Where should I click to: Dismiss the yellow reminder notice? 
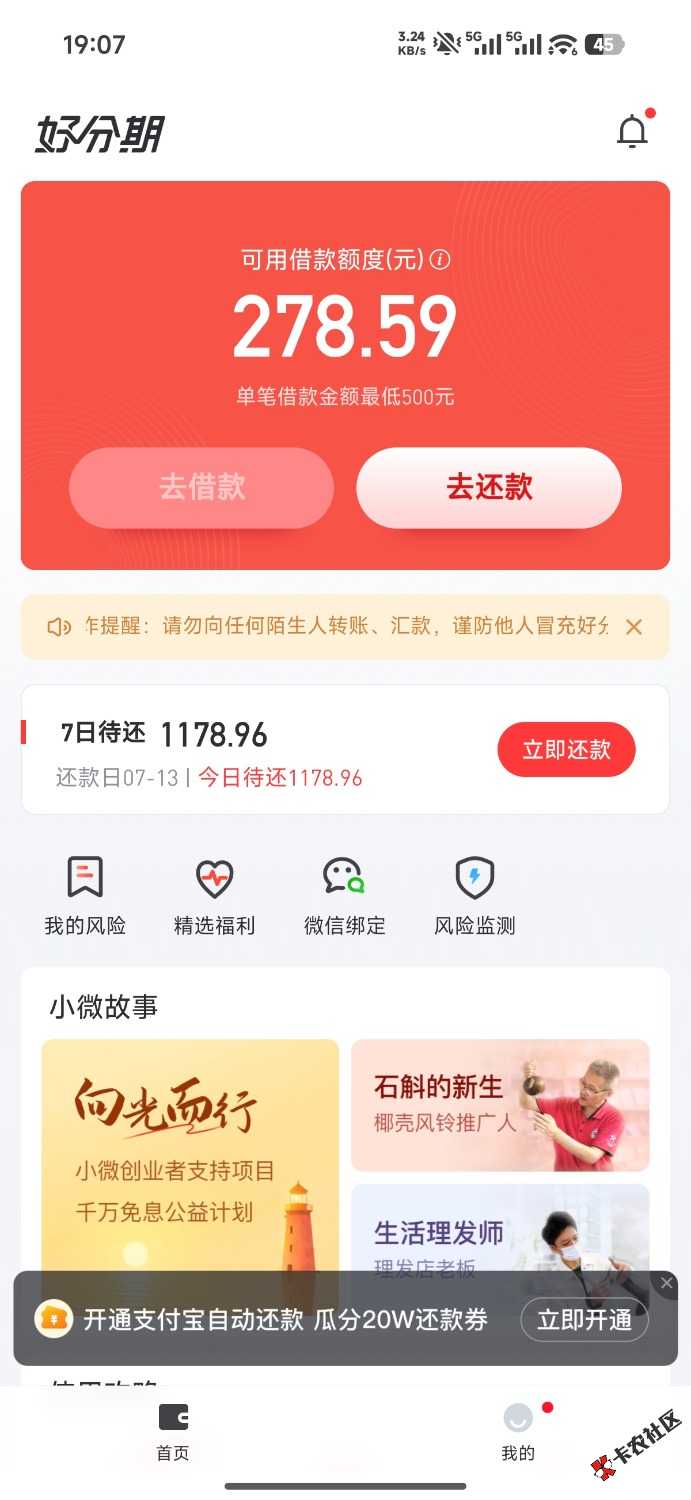click(633, 627)
